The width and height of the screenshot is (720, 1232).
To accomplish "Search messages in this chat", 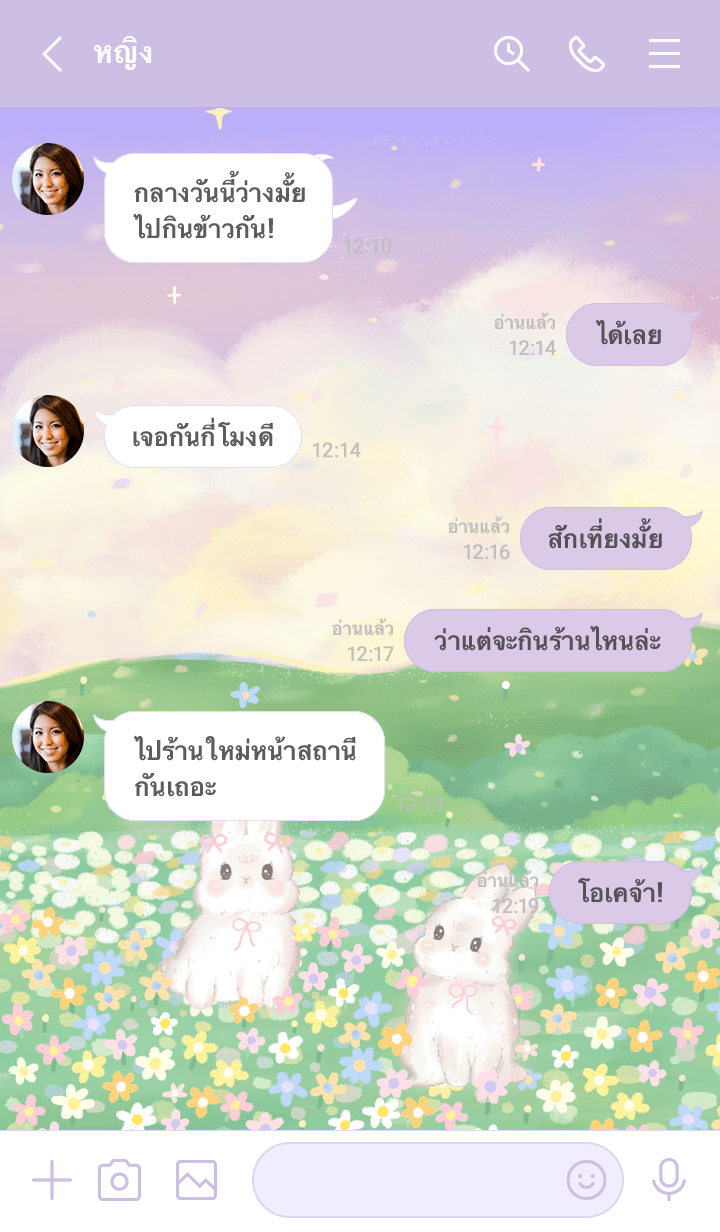I will (x=511, y=54).
